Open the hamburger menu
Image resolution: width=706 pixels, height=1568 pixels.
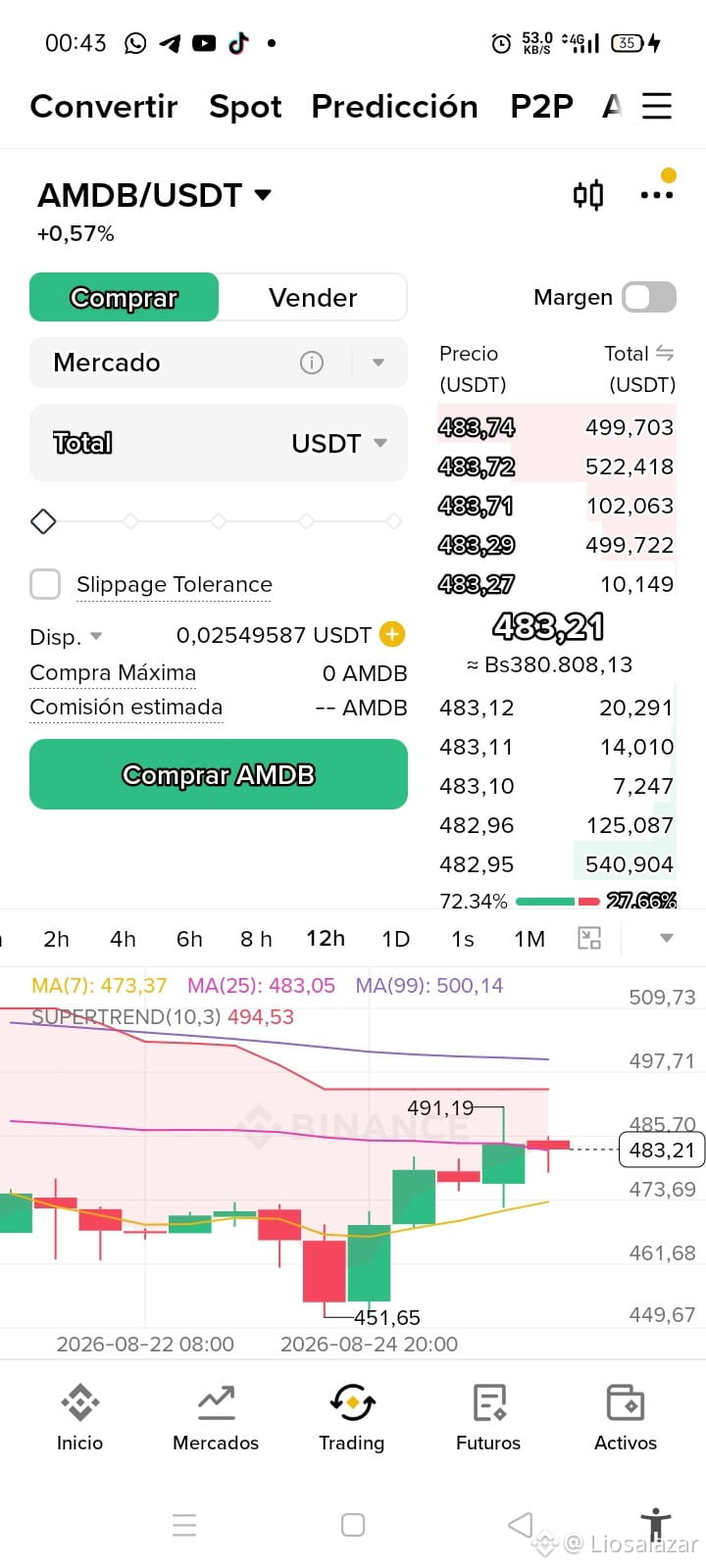[657, 106]
